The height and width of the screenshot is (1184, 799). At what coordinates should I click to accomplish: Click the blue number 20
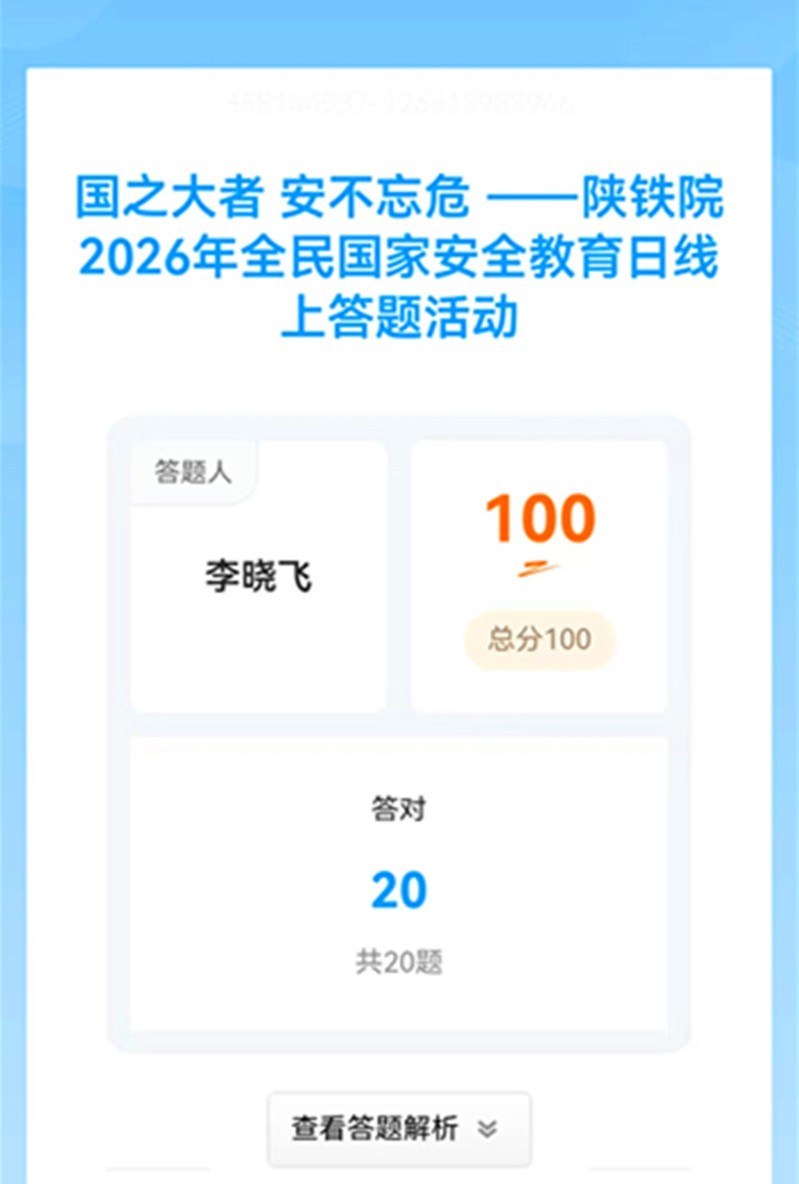[x=399, y=890]
